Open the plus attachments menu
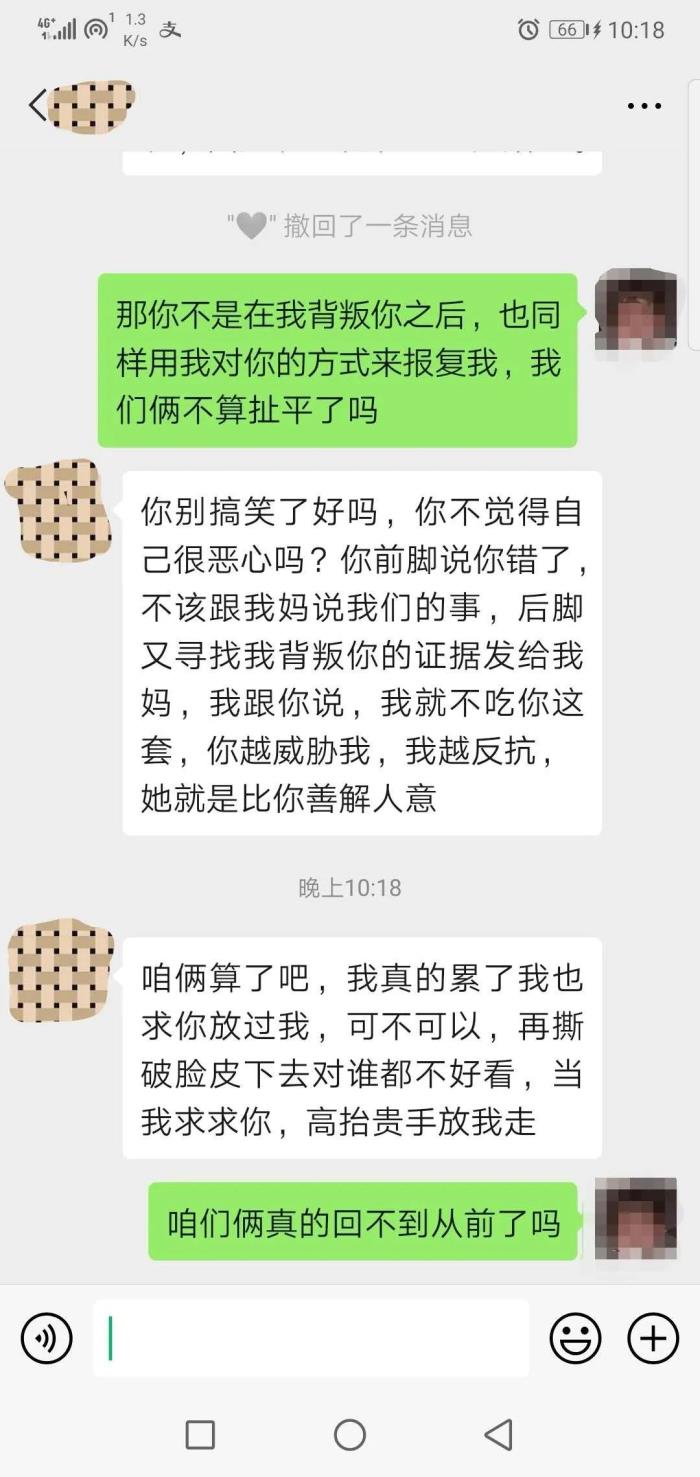The image size is (700, 1477). (653, 1338)
